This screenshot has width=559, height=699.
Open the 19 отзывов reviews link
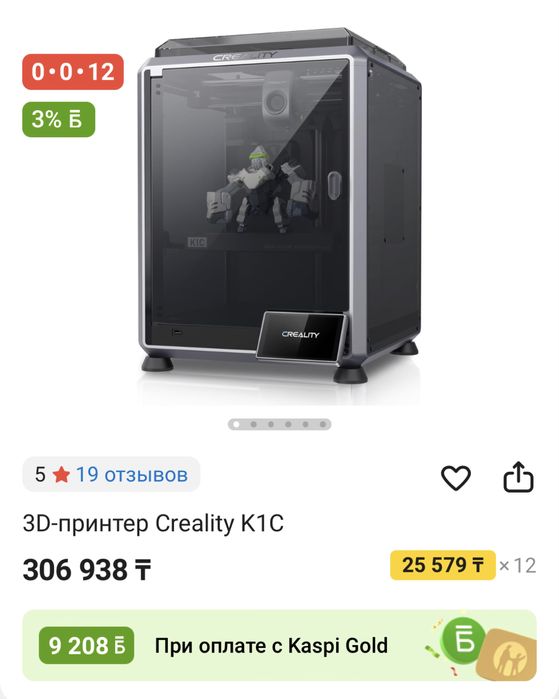click(x=132, y=474)
